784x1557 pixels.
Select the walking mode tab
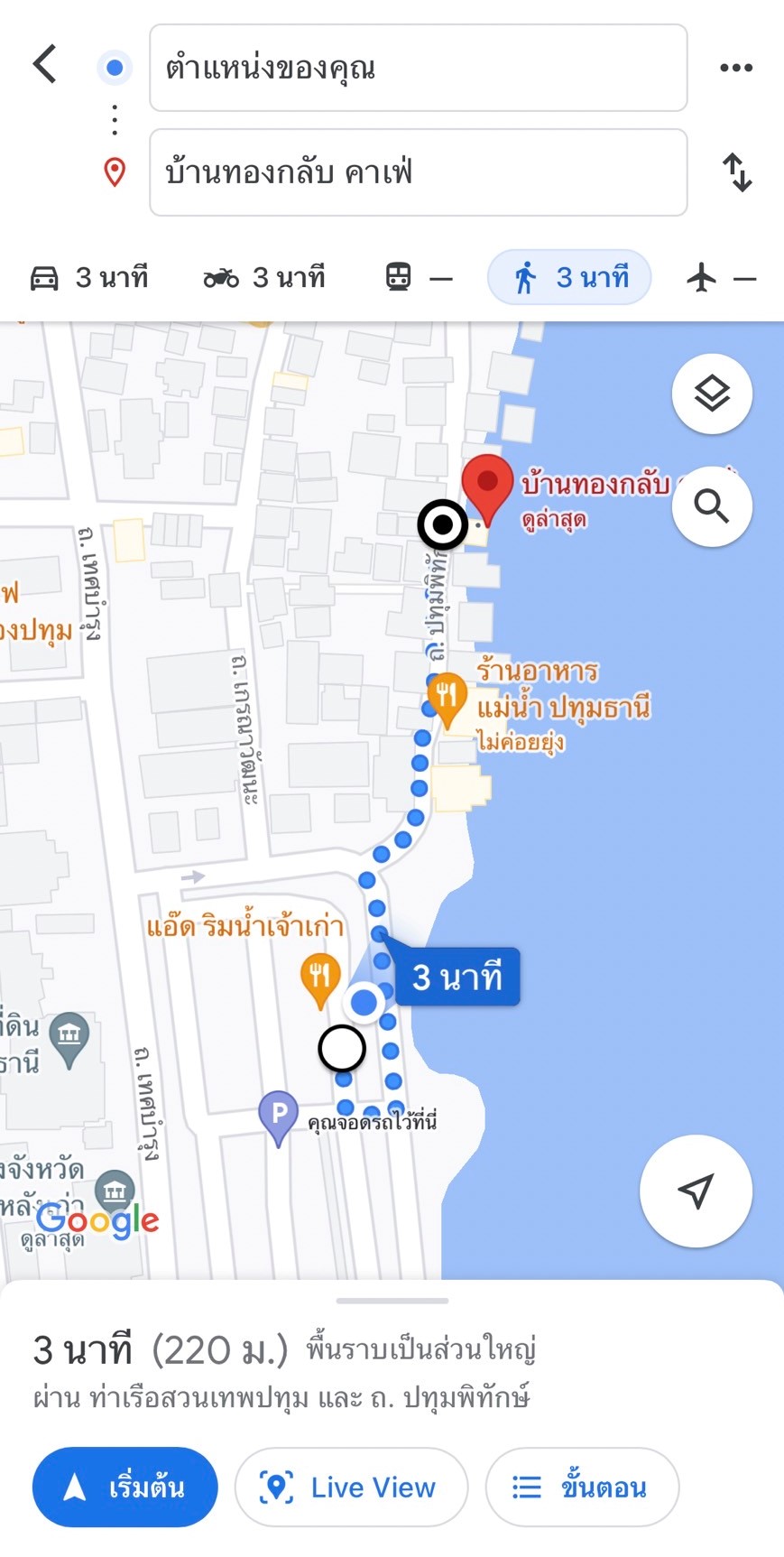coord(569,277)
